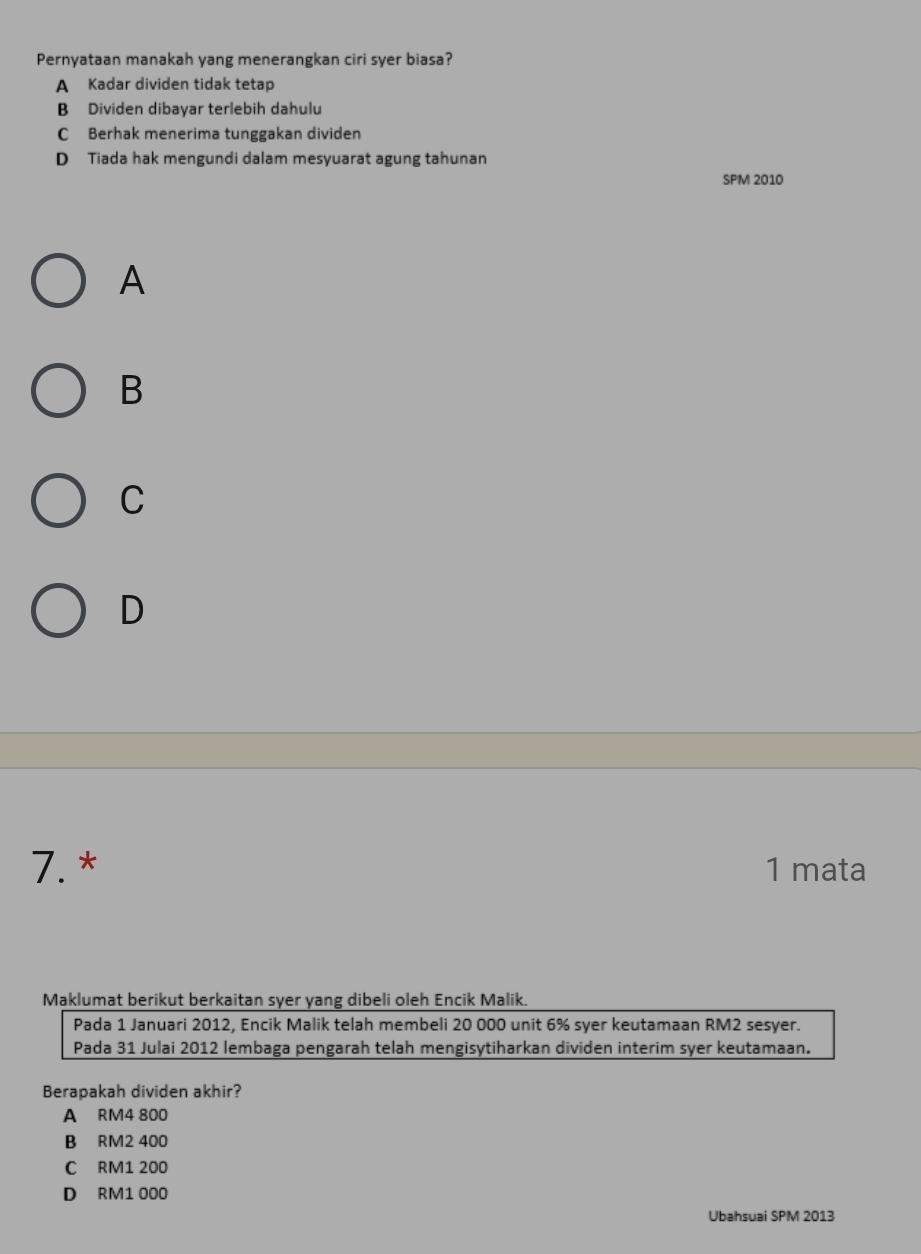Select answer A for the syer biasa question
This screenshot has height=1254, width=921.
tap(59, 281)
